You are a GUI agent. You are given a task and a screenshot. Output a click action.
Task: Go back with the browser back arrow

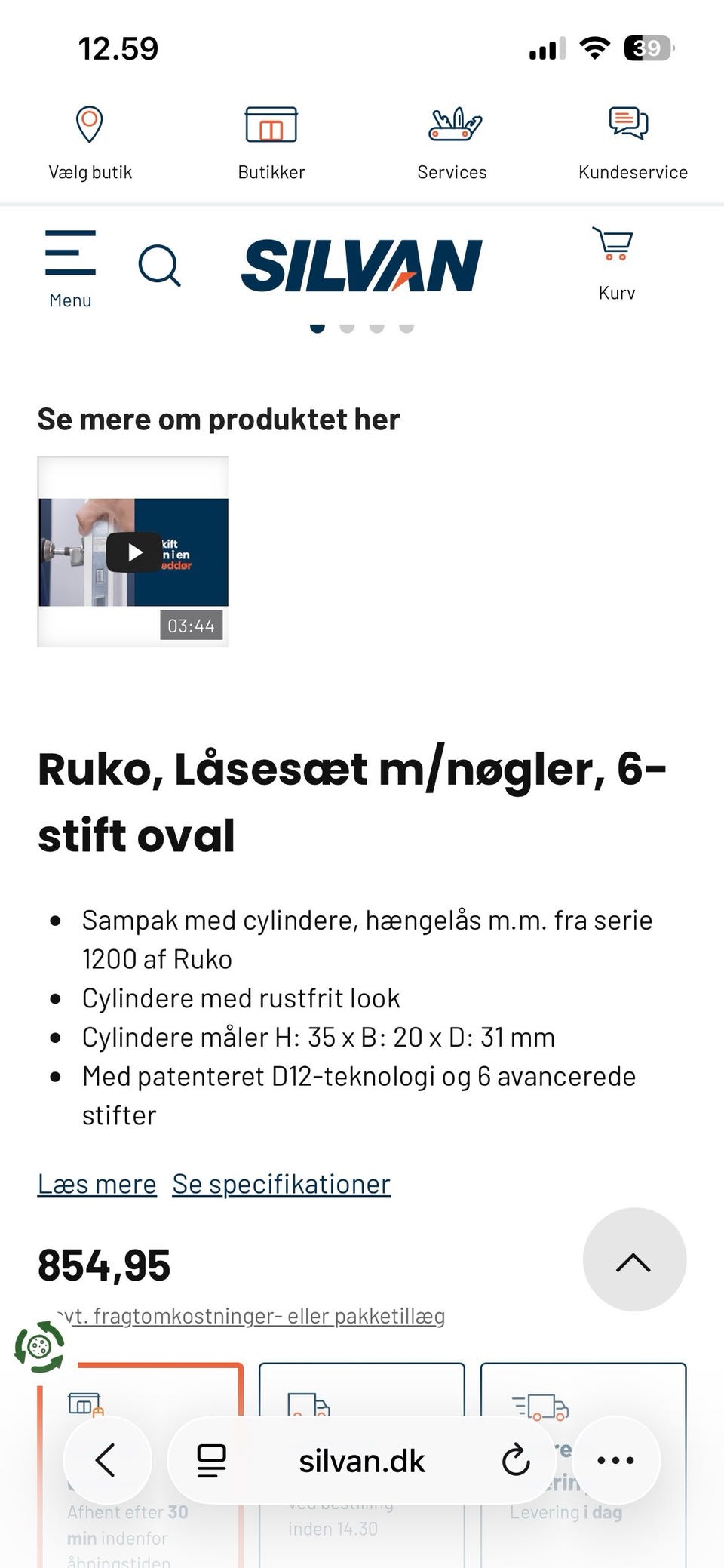click(x=107, y=1459)
